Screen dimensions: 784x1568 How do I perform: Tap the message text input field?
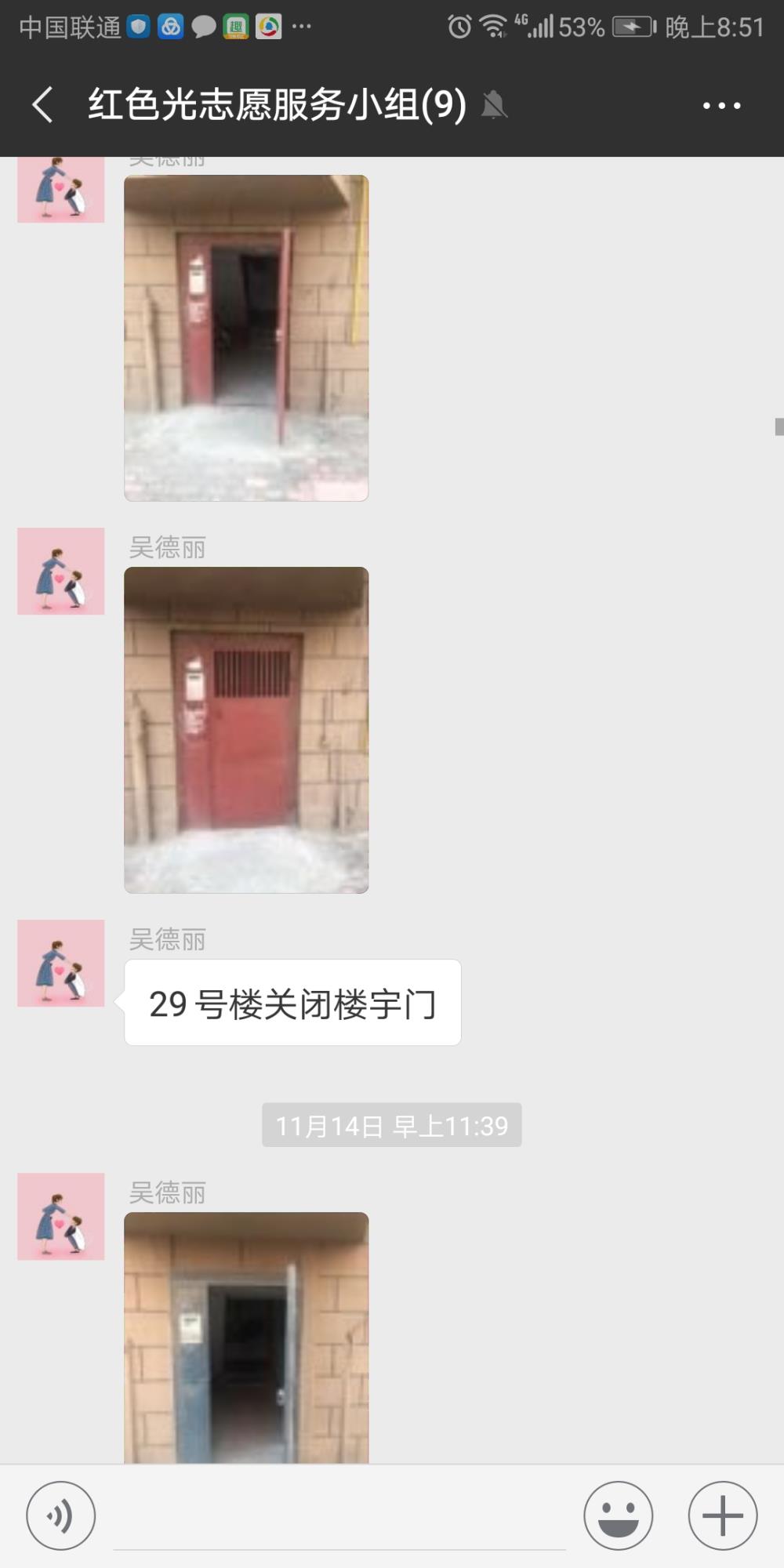tap(339, 1517)
